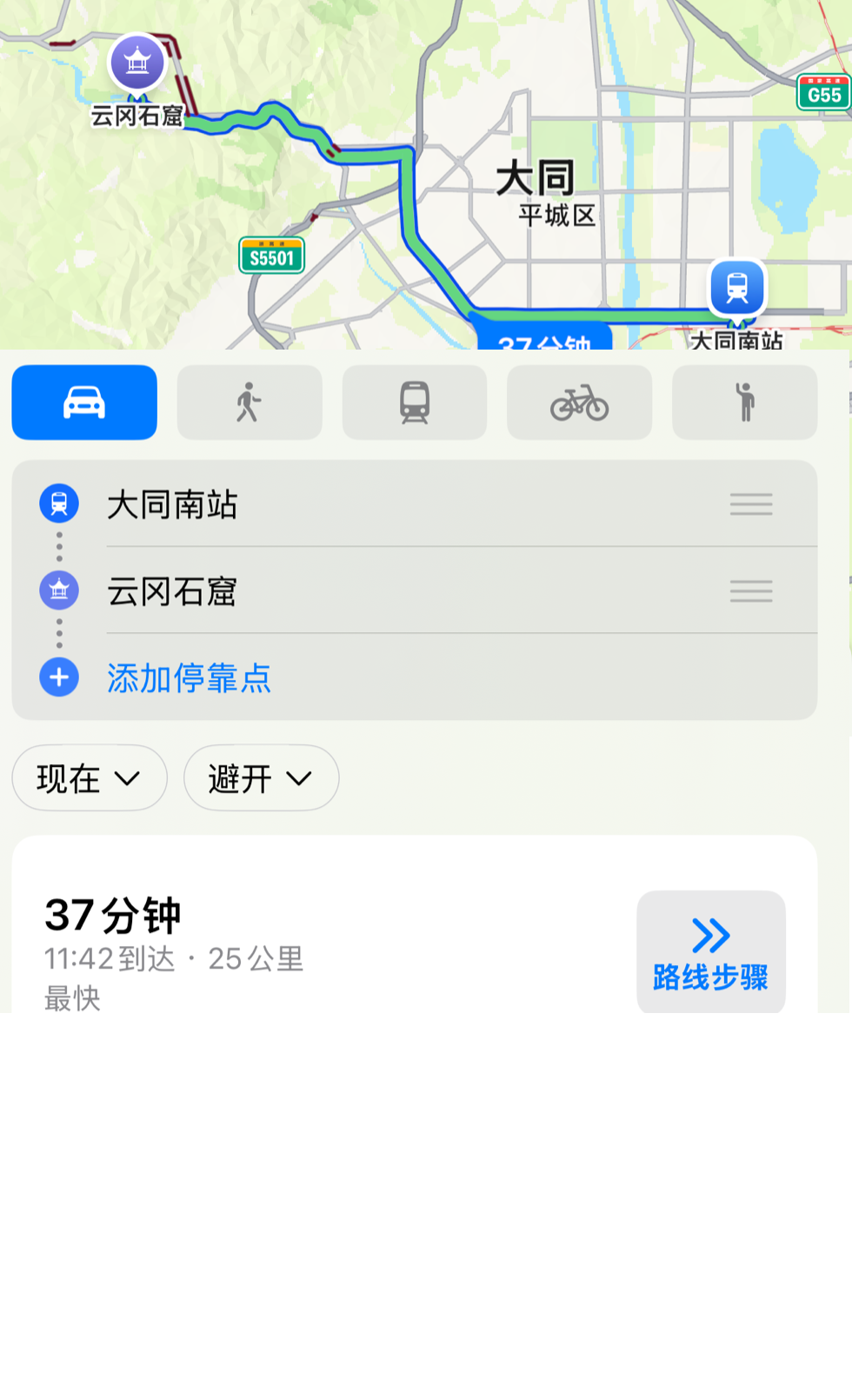Tap 添加停靠点 to add a stop
The image size is (852, 1400).
[189, 678]
